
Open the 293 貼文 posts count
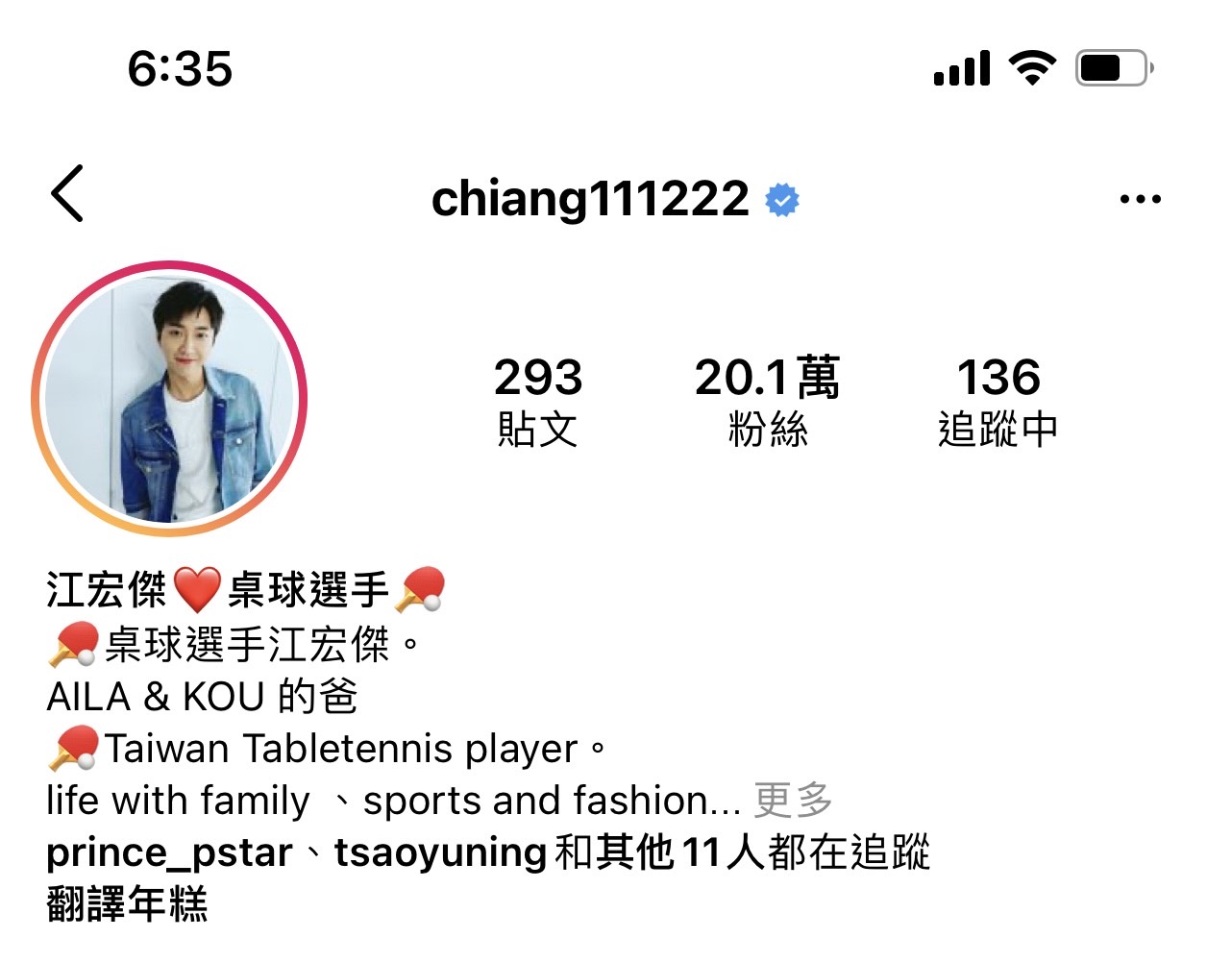[538, 401]
